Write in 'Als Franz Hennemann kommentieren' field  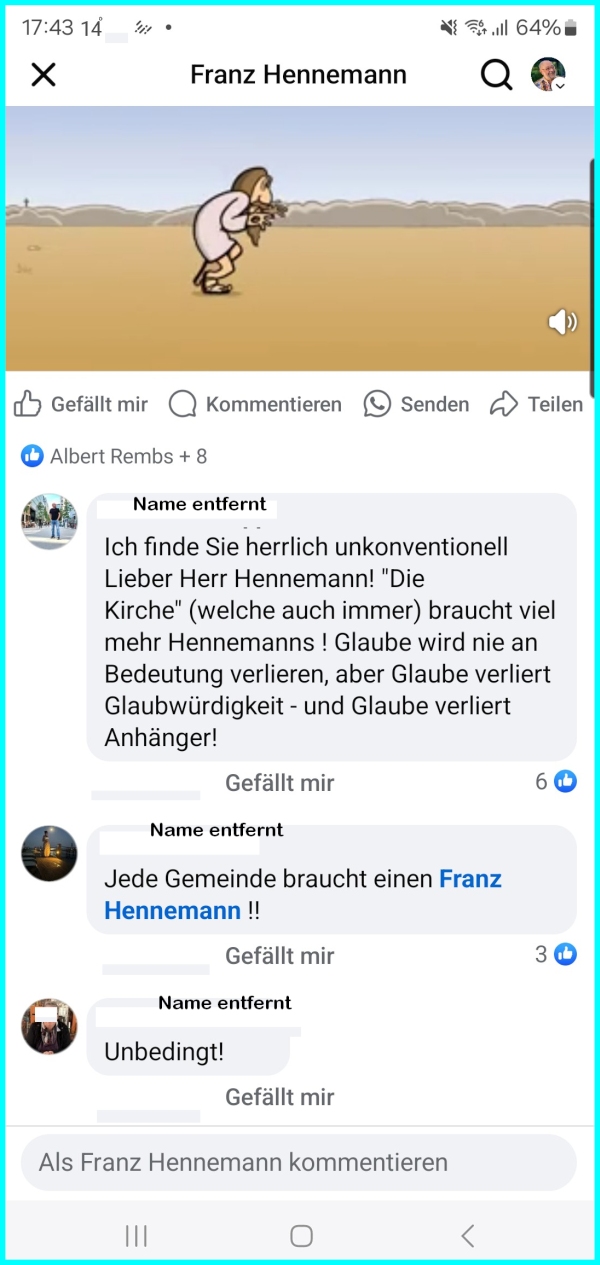299,1163
